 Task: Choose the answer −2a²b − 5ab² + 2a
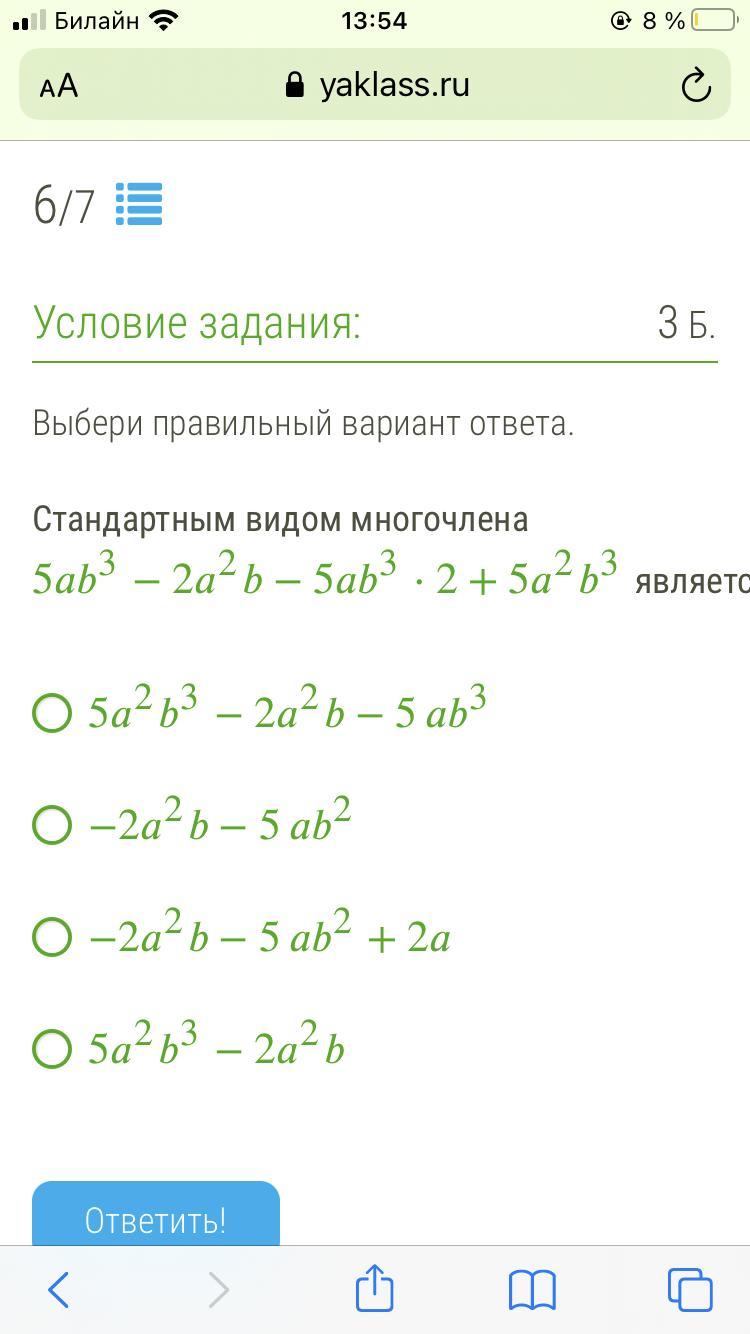[53, 938]
